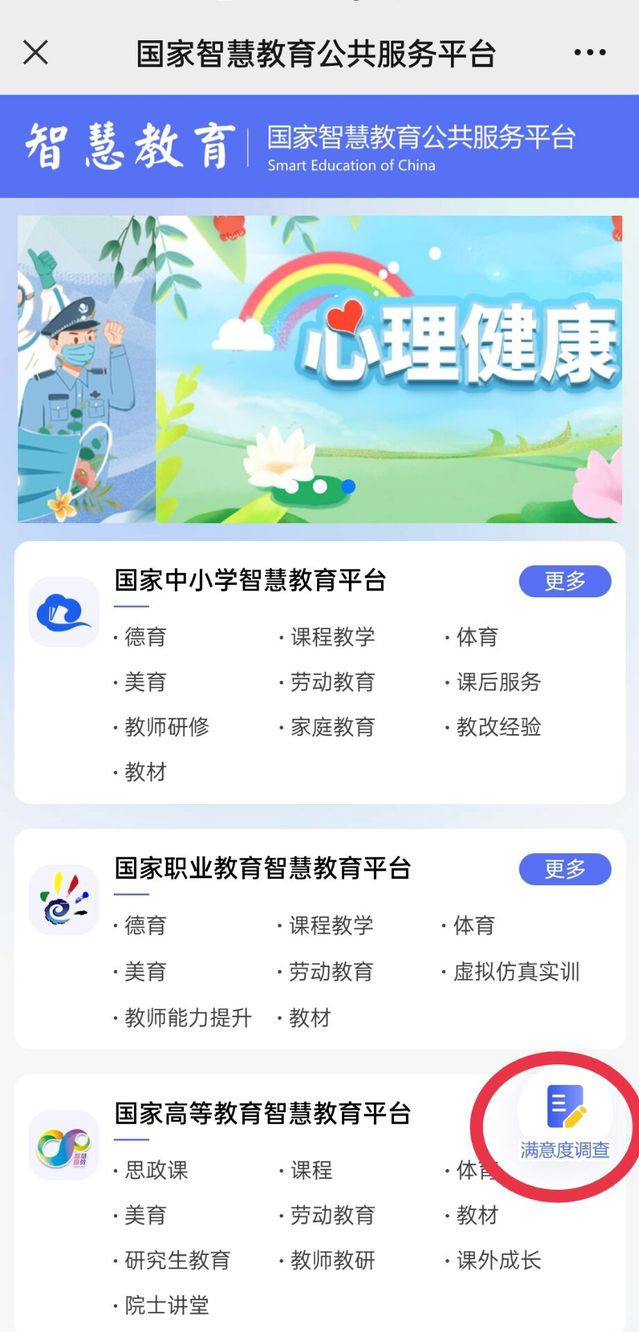Tap 更多 for 国家职业教育智慧教育平台
639x1332 pixels.
tap(564, 869)
